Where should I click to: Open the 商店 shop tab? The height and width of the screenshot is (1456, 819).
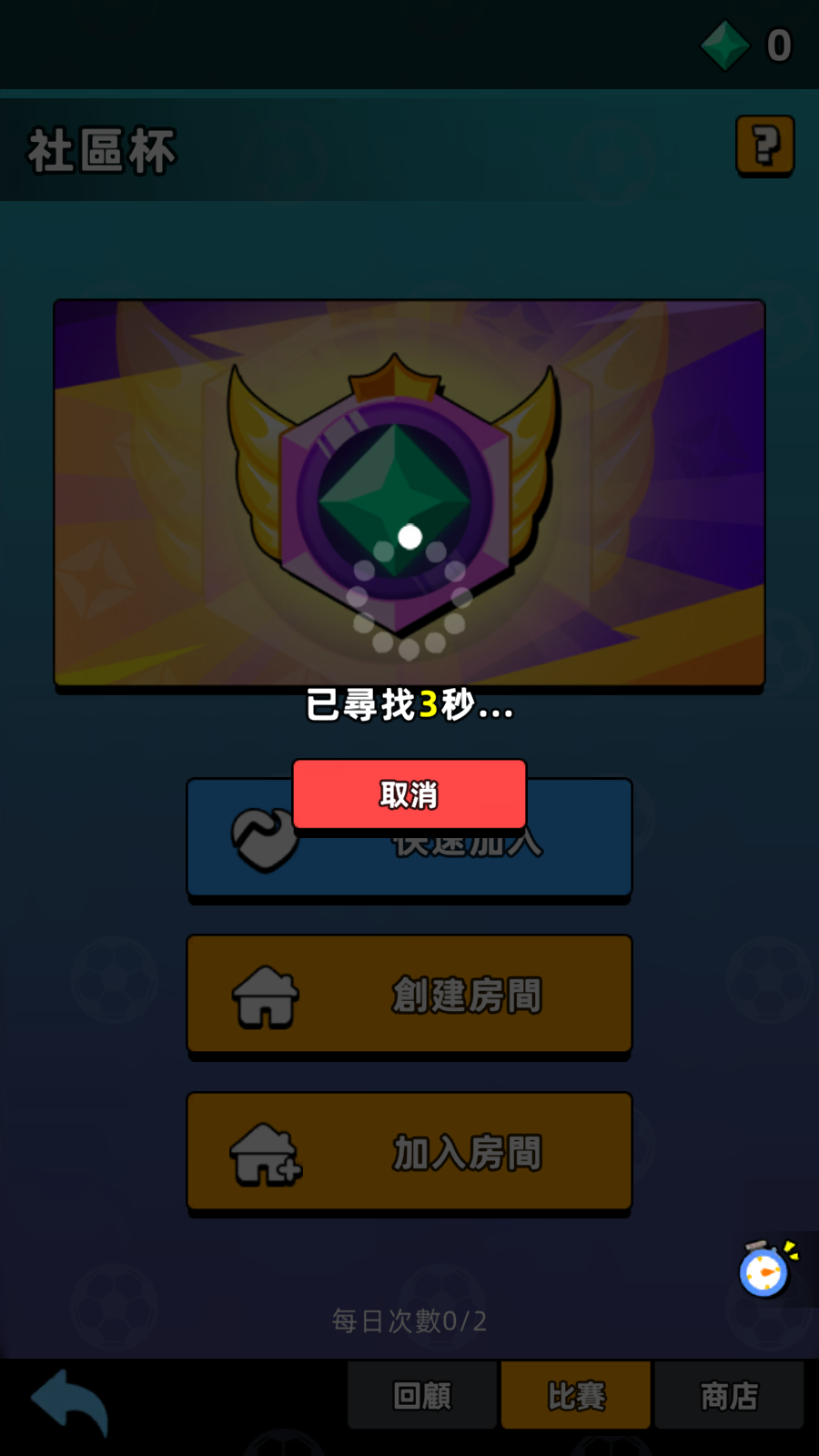(x=728, y=1395)
